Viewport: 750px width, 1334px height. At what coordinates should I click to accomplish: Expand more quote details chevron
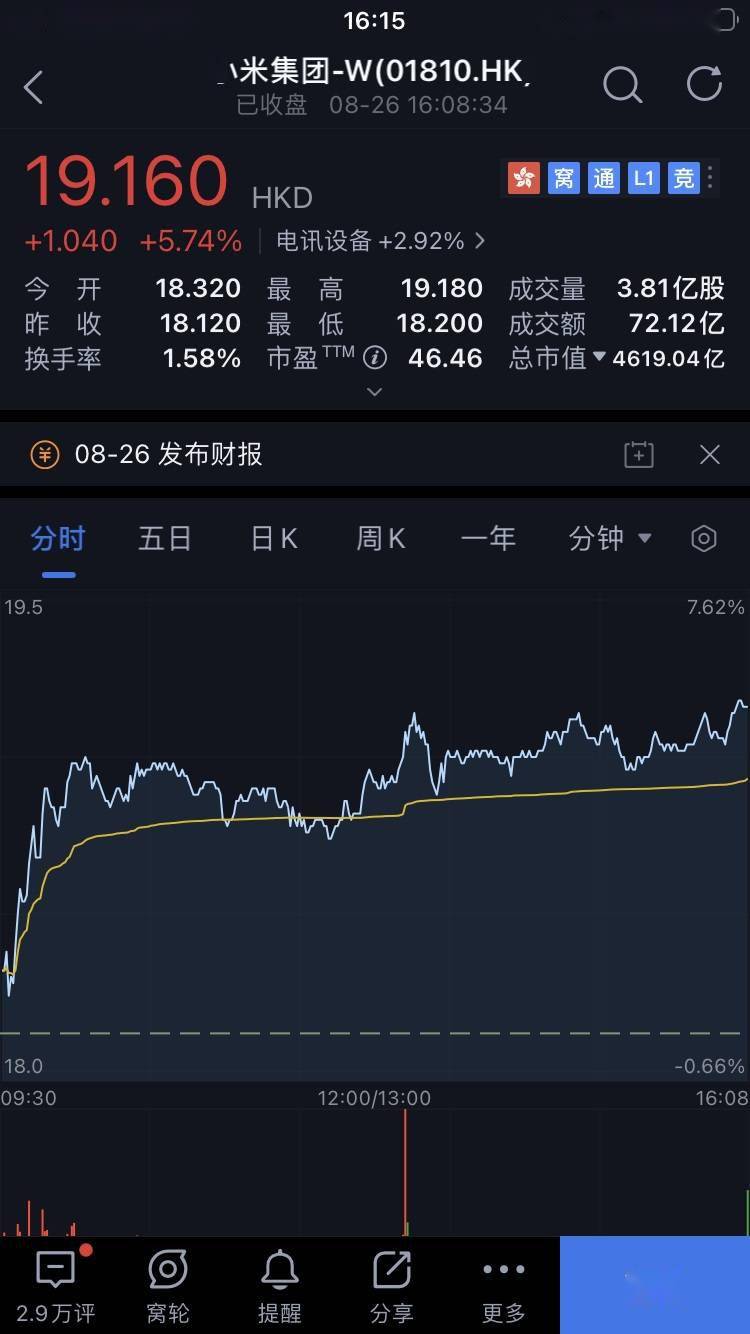coord(375,391)
